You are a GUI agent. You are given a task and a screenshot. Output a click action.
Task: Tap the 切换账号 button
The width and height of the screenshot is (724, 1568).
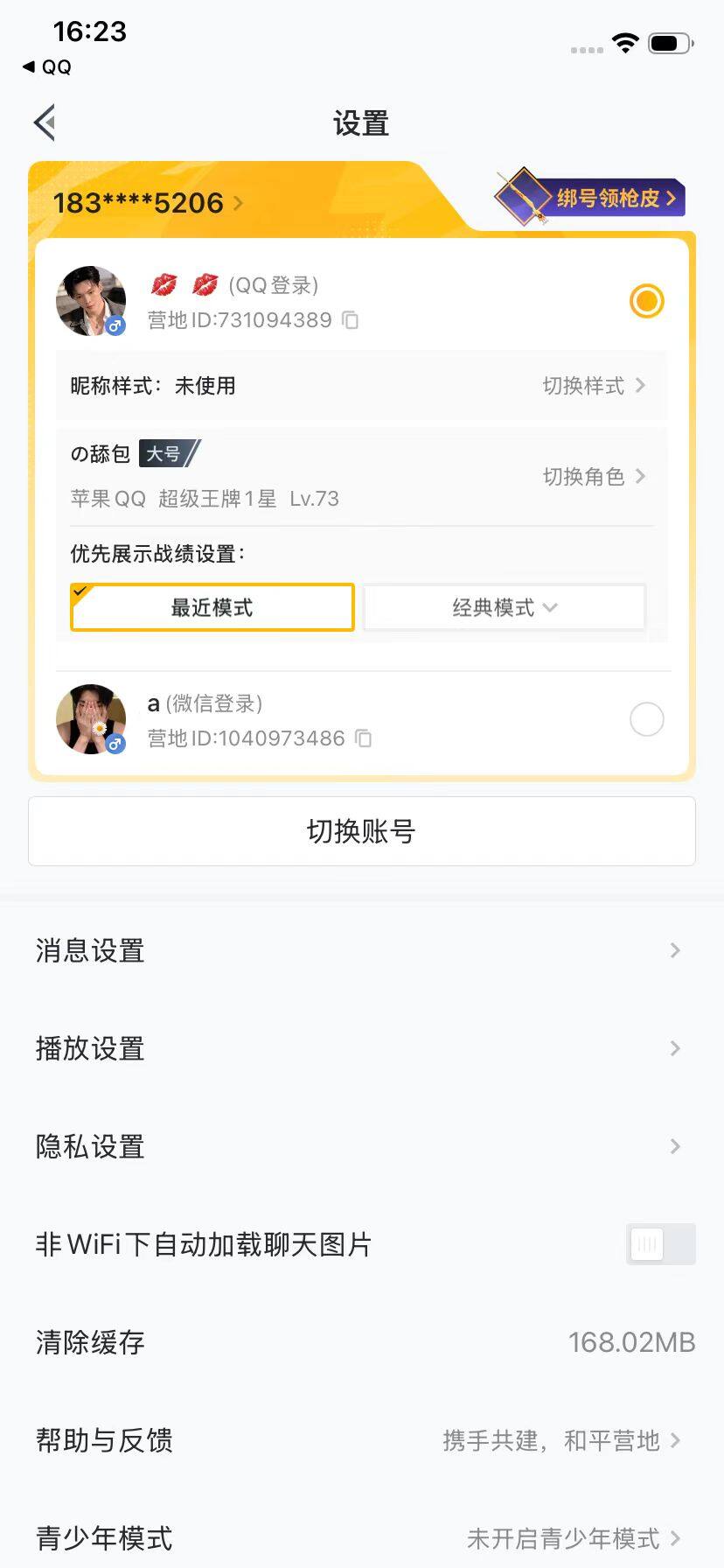(362, 831)
